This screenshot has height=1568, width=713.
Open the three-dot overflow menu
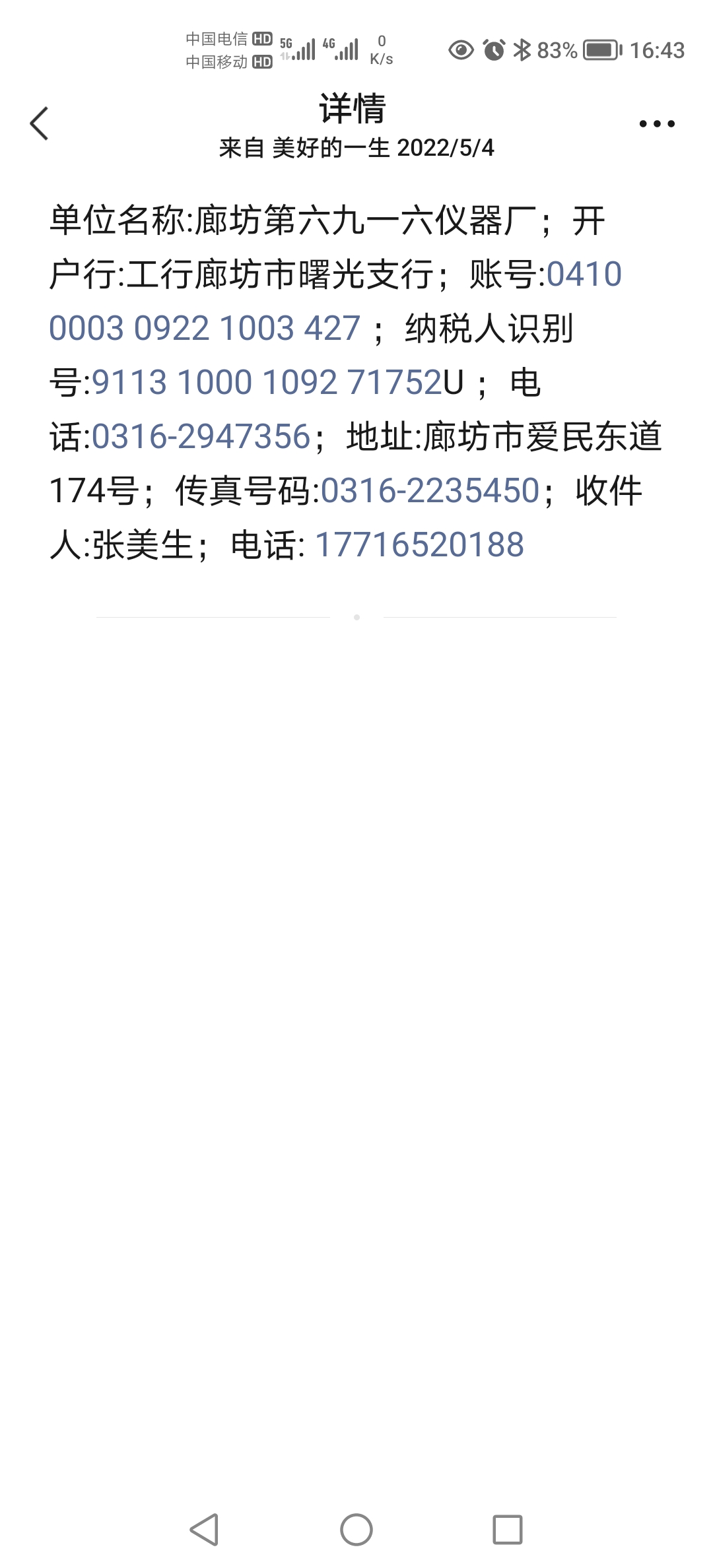tap(657, 123)
